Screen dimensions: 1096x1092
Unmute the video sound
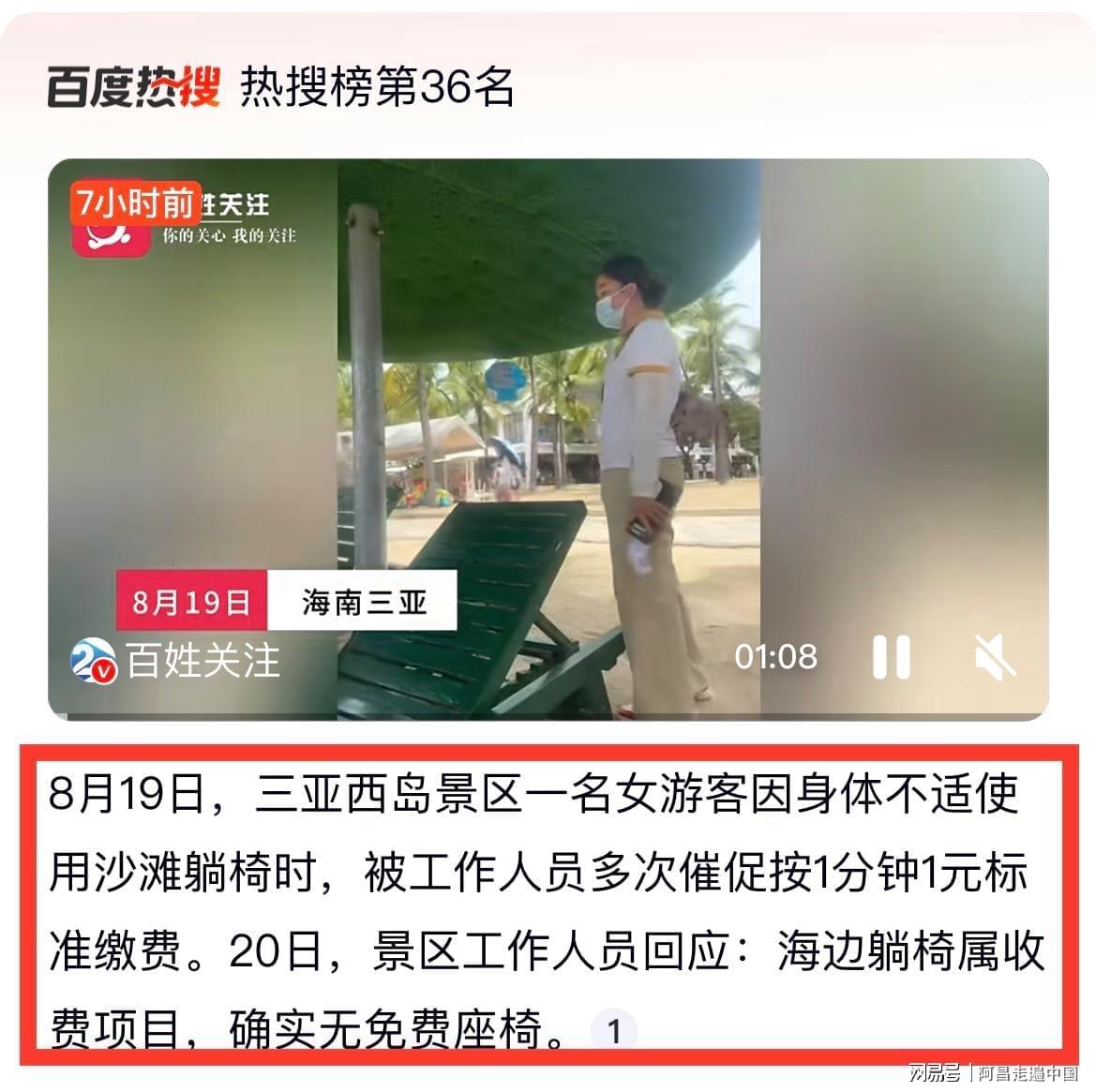click(995, 657)
